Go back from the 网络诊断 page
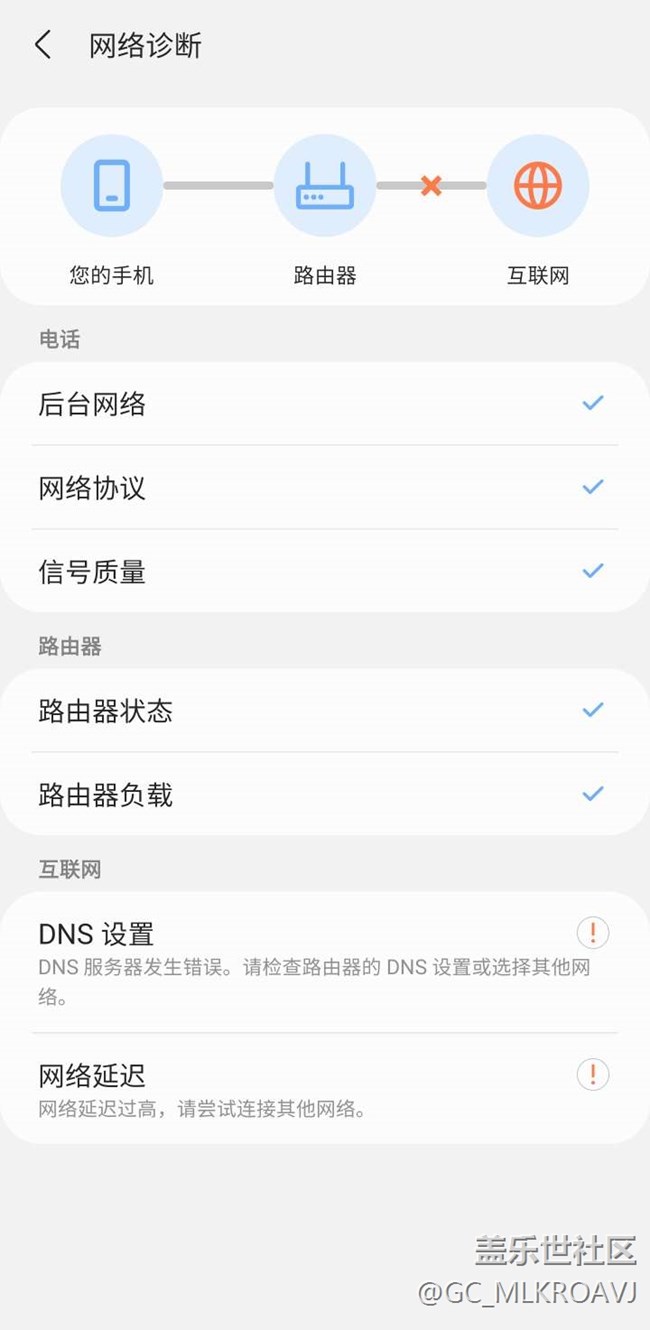 tap(43, 45)
